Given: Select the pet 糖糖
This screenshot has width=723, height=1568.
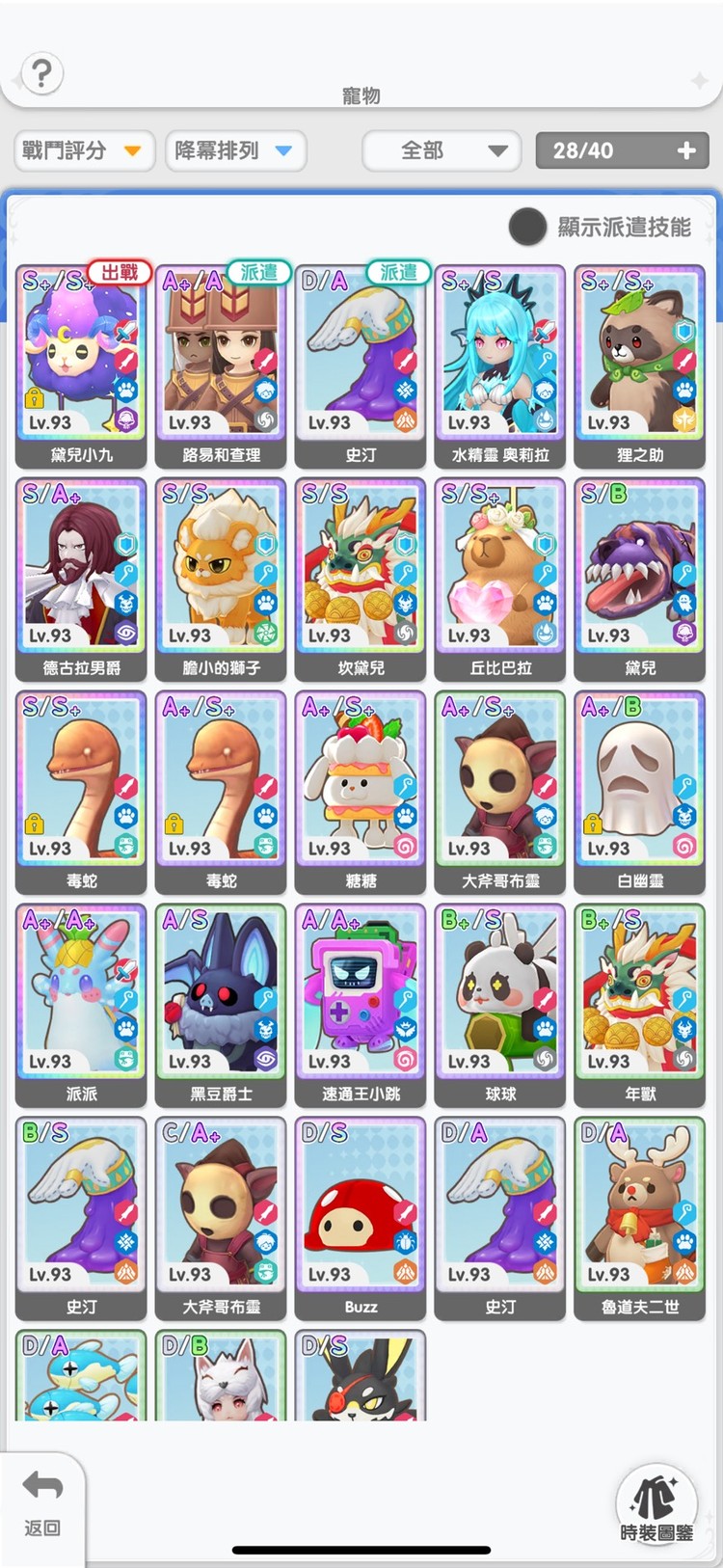Looking at the screenshot, I should 361,791.
